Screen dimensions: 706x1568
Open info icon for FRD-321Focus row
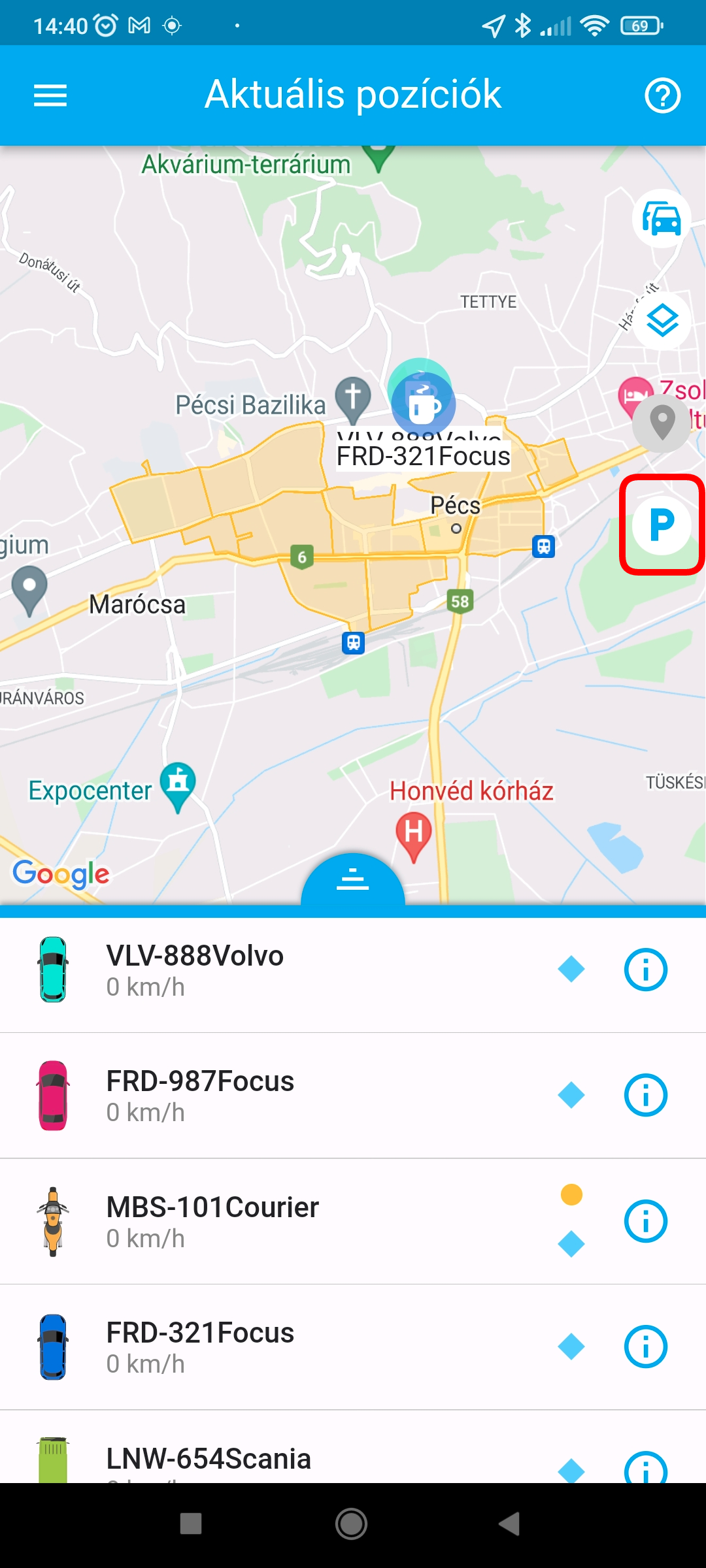point(645,1347)
